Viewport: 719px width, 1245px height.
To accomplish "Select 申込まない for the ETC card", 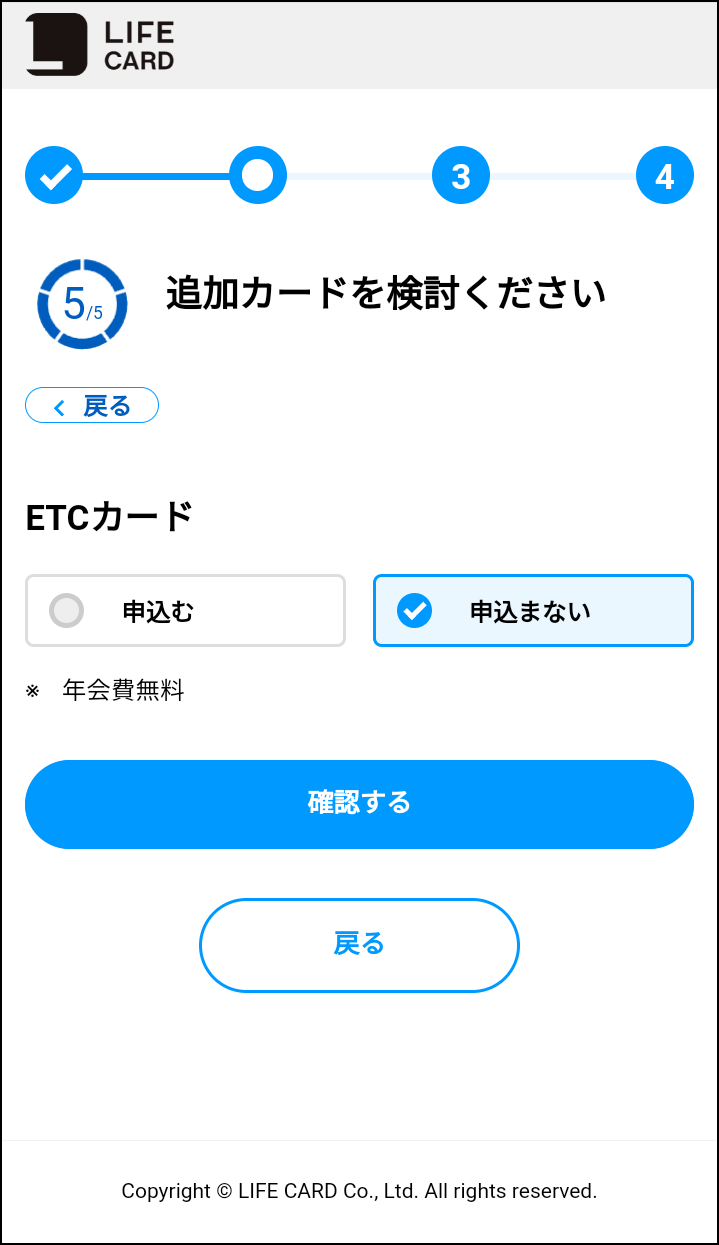I will tap(533, 610).
